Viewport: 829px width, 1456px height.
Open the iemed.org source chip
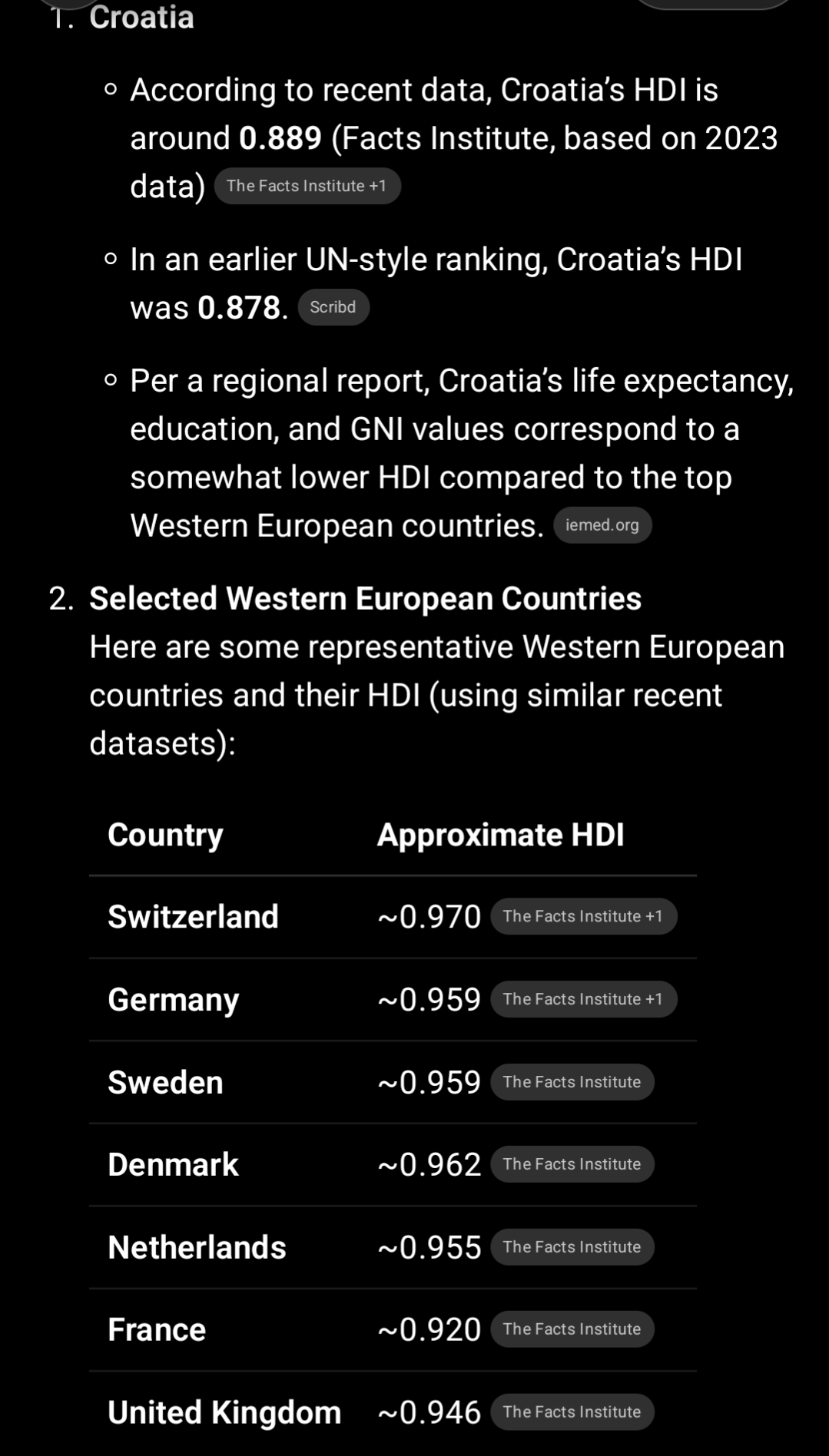pyautogui.click(x=602, y=525)
